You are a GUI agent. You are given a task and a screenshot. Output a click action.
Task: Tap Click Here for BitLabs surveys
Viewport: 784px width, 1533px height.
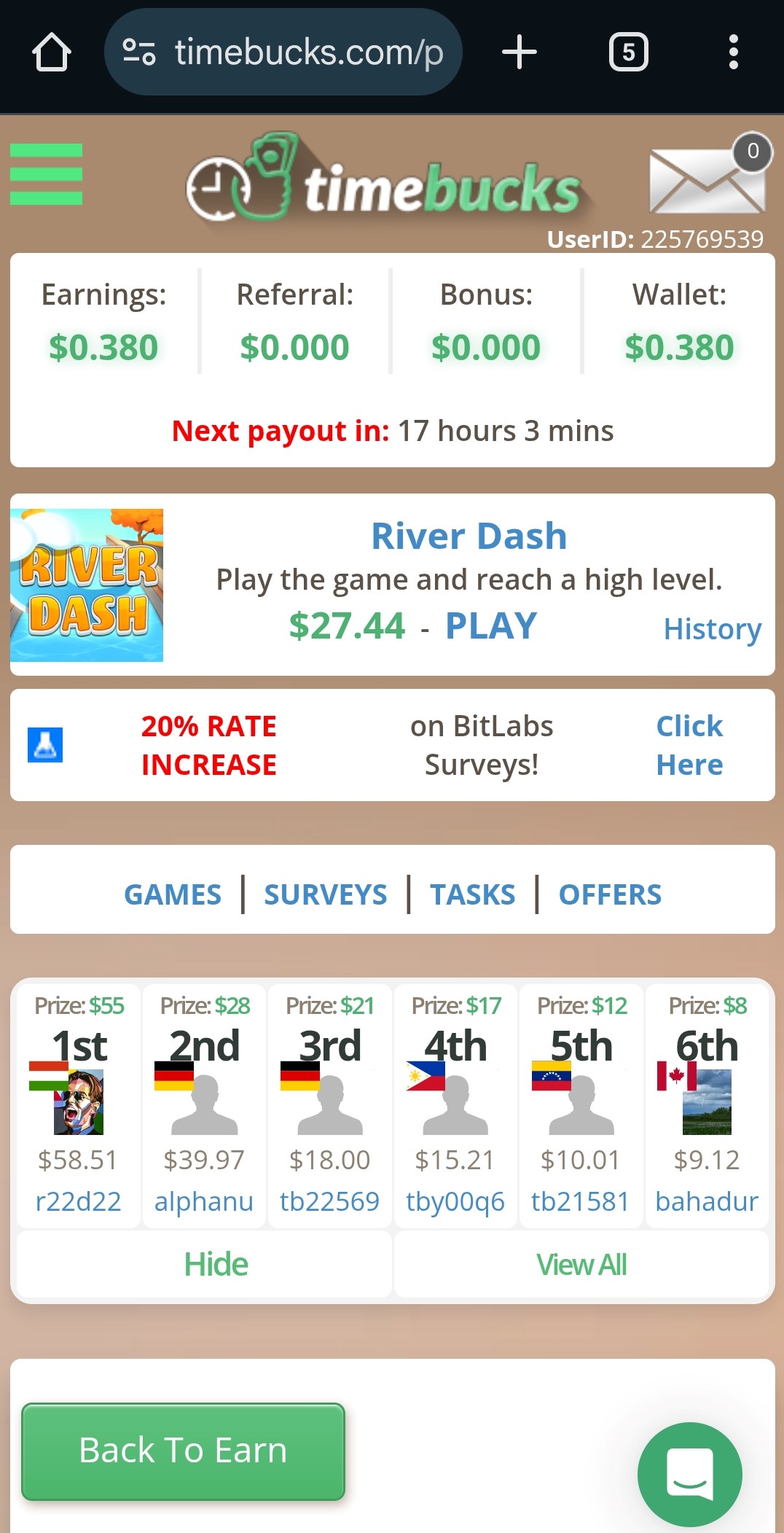[689, 745]
